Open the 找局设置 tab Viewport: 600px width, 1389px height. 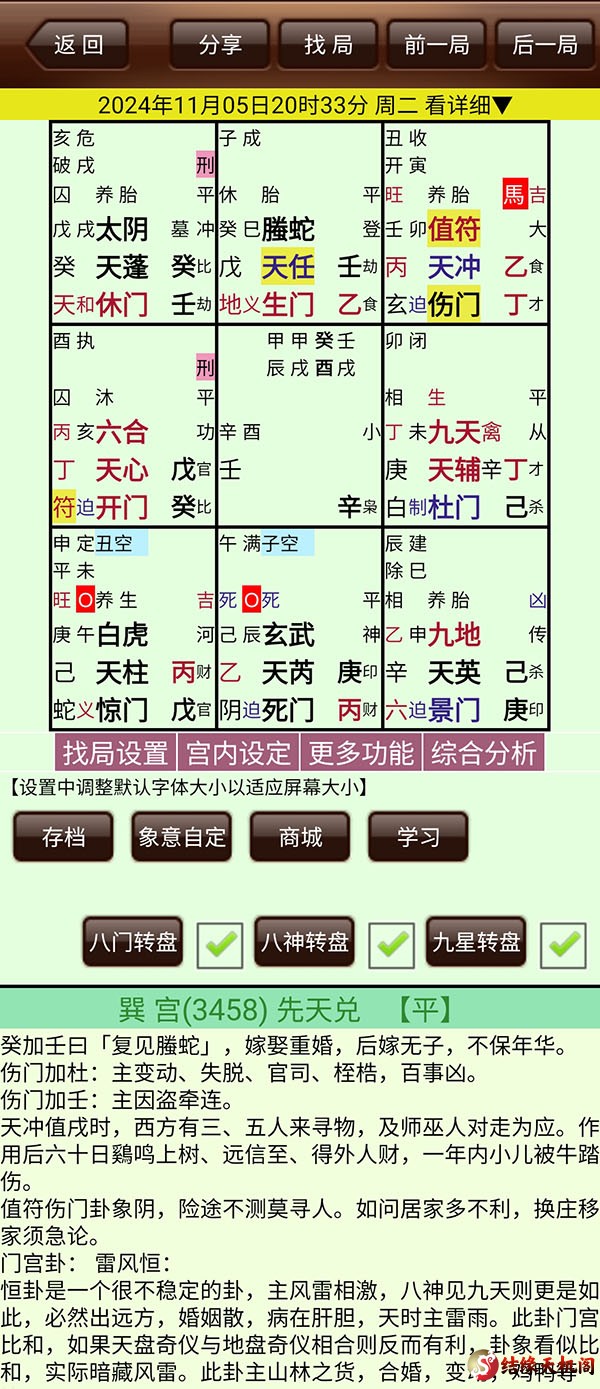click(115, 753)
